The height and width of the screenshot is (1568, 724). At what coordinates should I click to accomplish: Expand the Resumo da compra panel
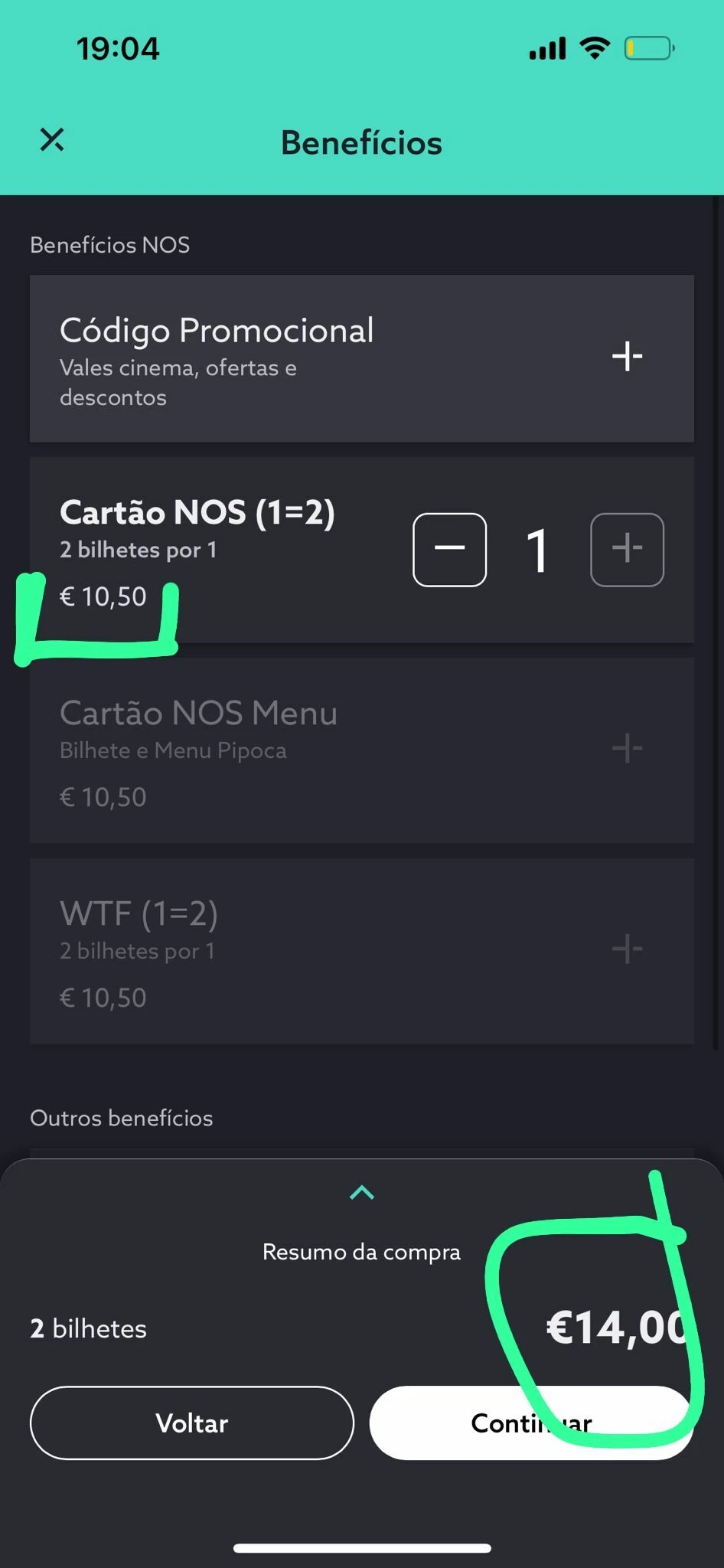pyautogui.click(x=361, y=1192)
